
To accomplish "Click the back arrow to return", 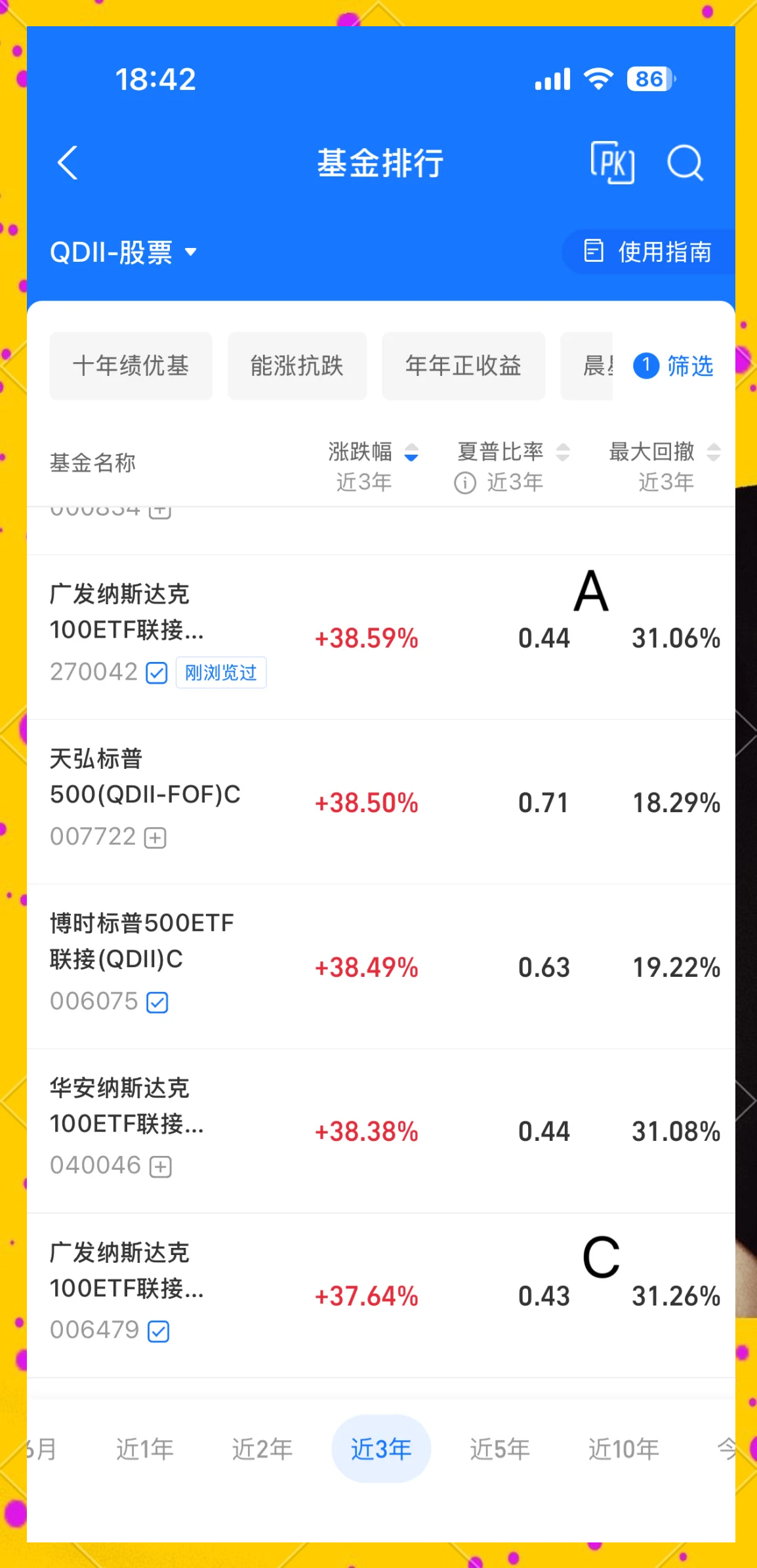I will click(68, 163).
